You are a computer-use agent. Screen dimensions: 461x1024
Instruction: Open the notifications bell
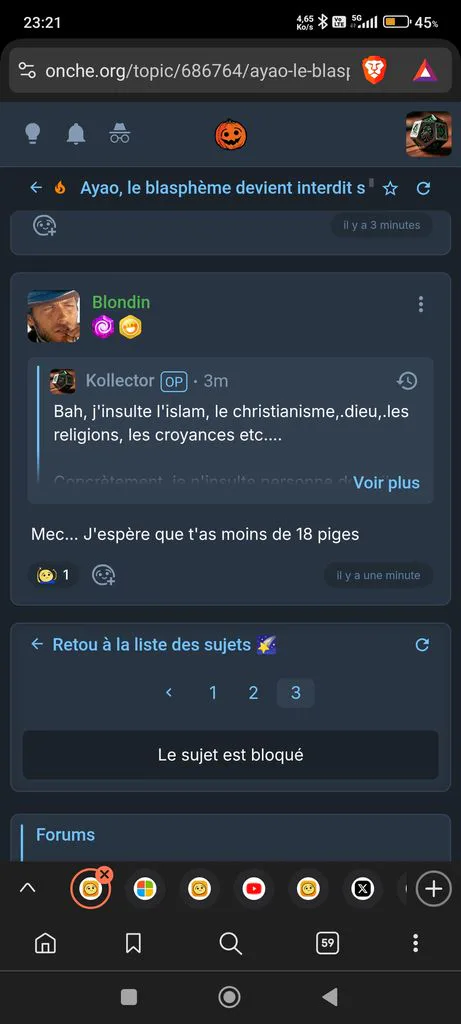point(76,134)
